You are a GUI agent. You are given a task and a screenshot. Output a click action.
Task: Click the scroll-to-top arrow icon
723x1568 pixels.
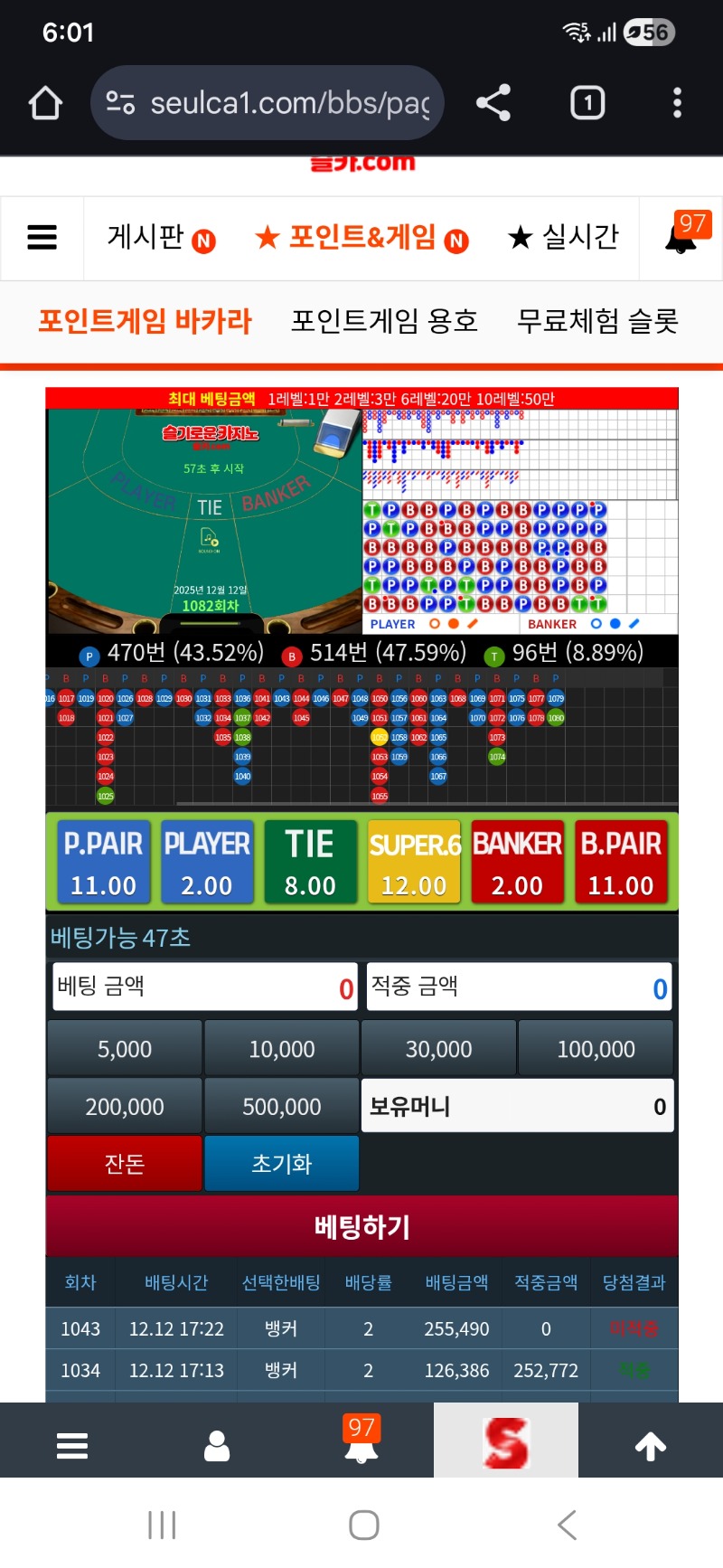click(650, 1445)
